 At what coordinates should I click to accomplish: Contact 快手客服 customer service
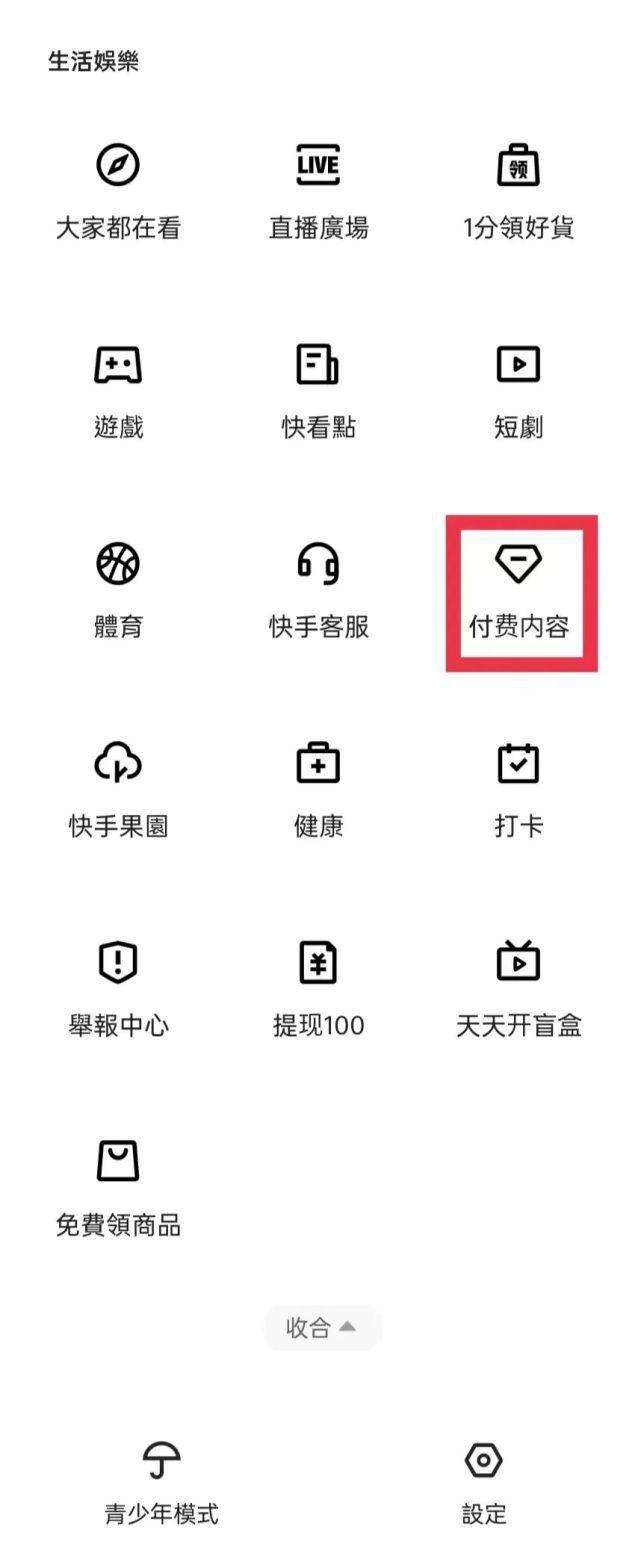(x=318, y=590)
